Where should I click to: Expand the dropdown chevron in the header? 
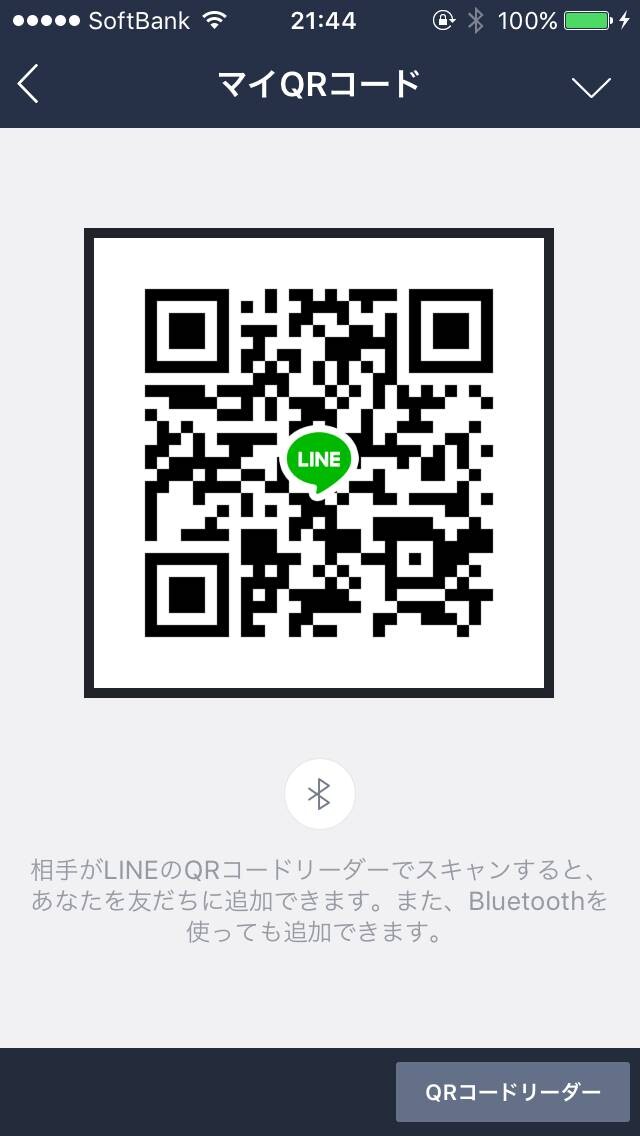tap(591, 87)
